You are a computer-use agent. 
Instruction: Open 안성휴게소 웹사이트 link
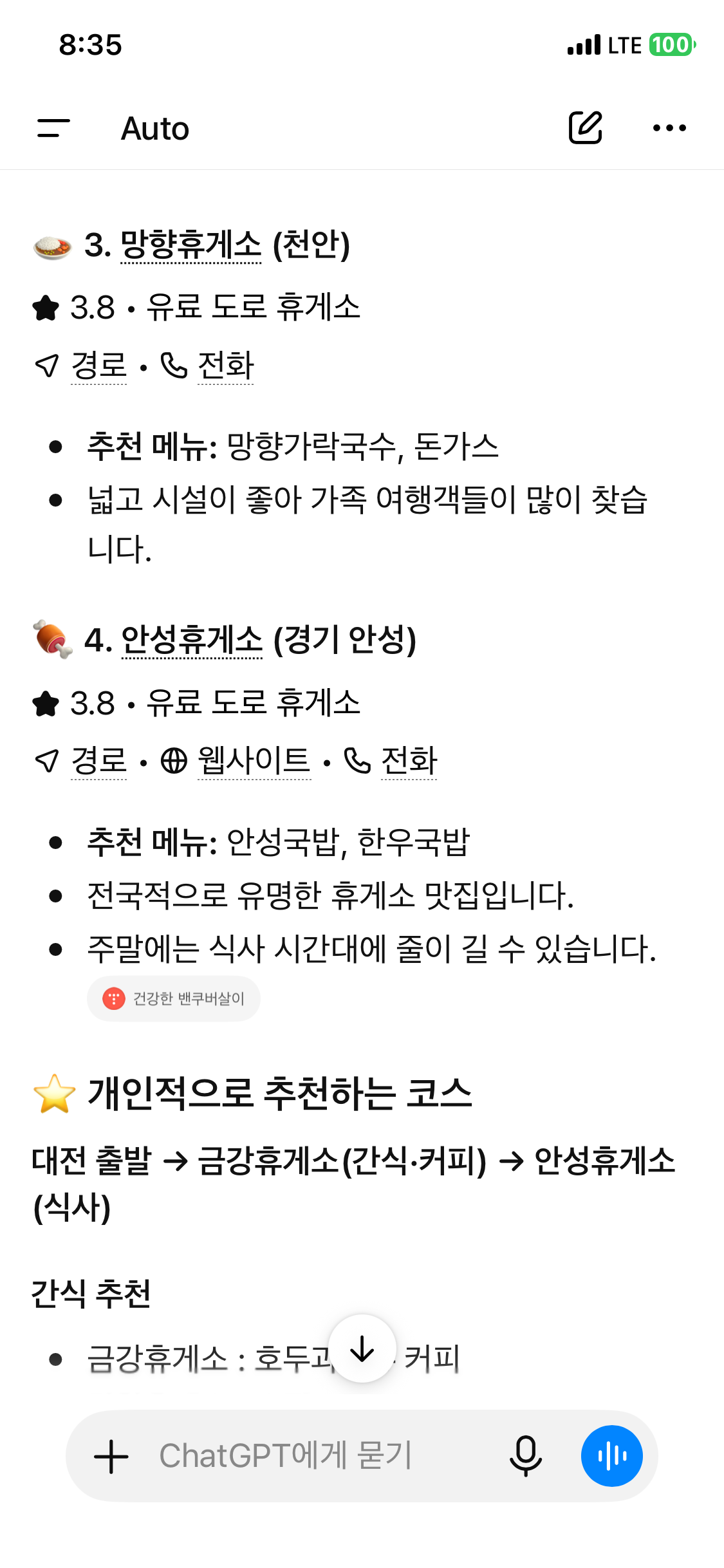[254, 761]
